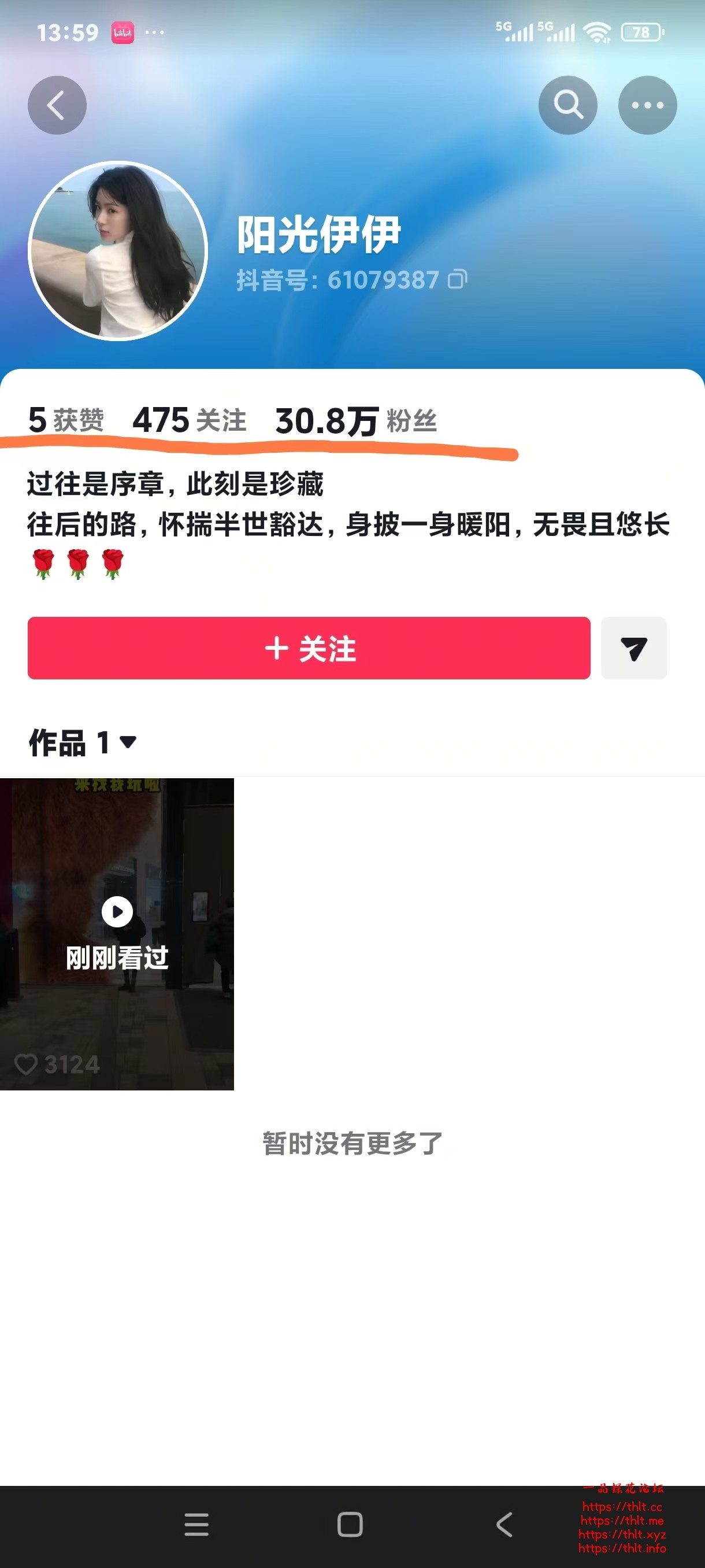Play the video with 3124 likes
Image resolution: width=705 pixels, height=1568 pixels.
click(117, 934)
